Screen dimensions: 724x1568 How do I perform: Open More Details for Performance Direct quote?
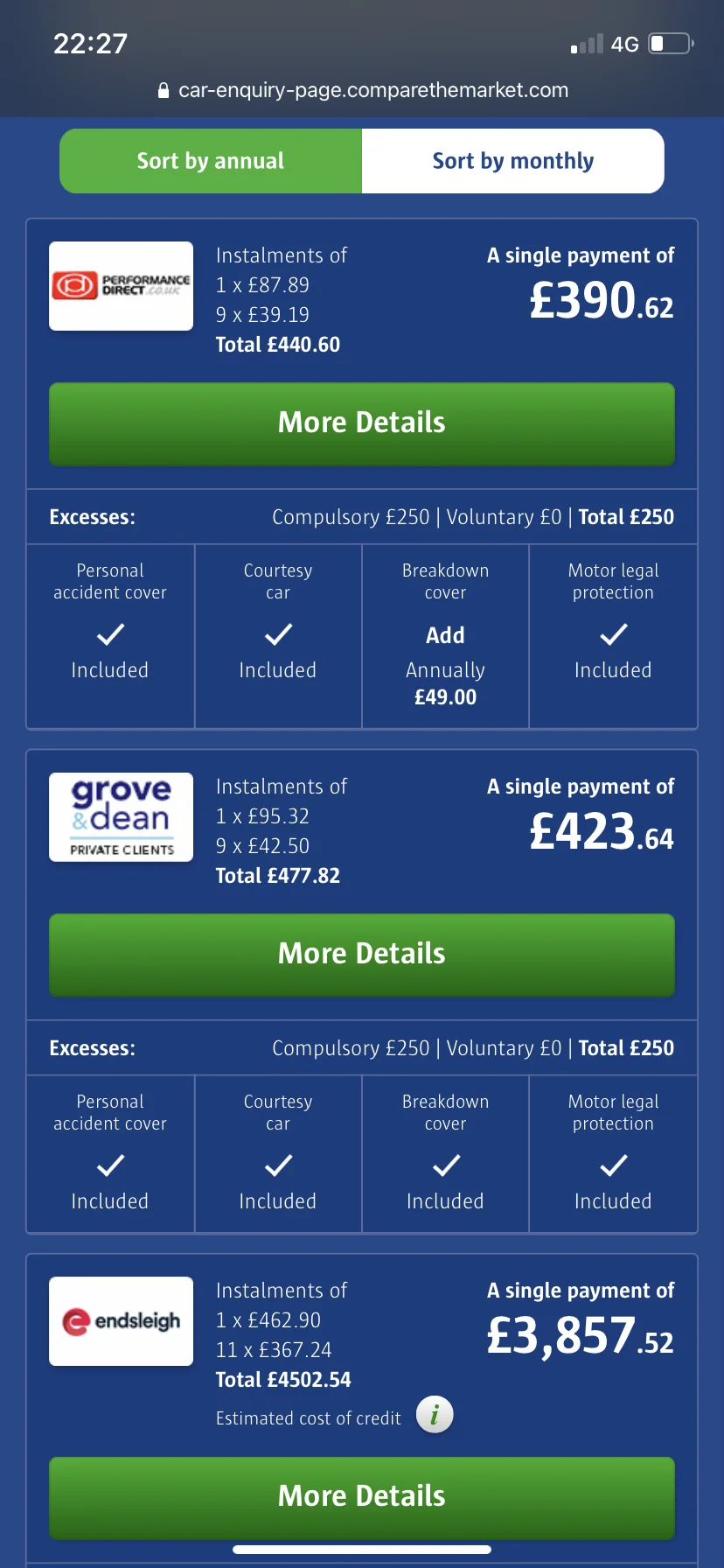pos(362,423)
